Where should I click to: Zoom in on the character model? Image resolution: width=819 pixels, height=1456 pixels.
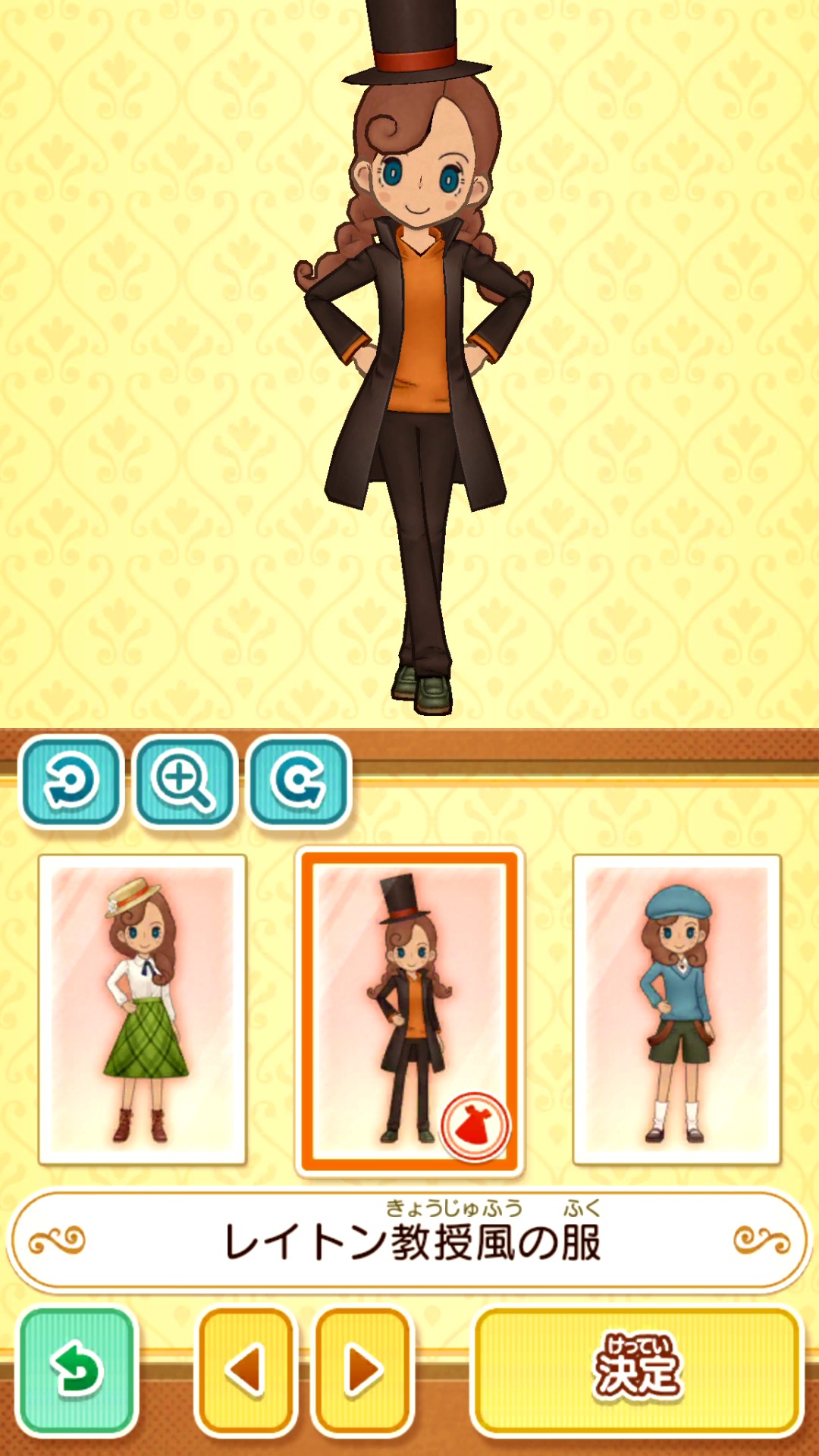[184, 781]
